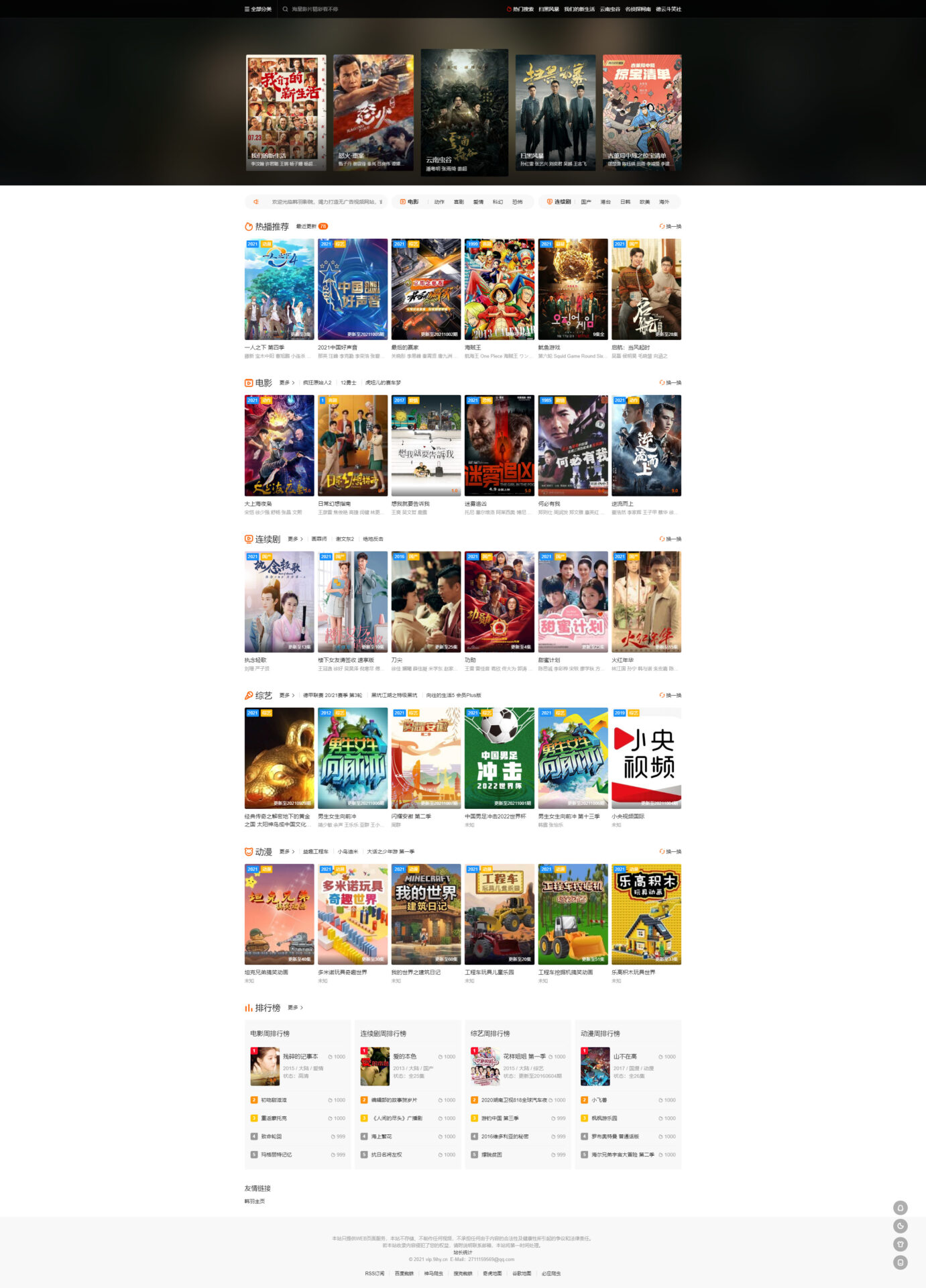Viewport: 926px width, 1288px height.
Task: Open the 乐高积木玩具世界 anime card
Action: [x=646, y=914]
